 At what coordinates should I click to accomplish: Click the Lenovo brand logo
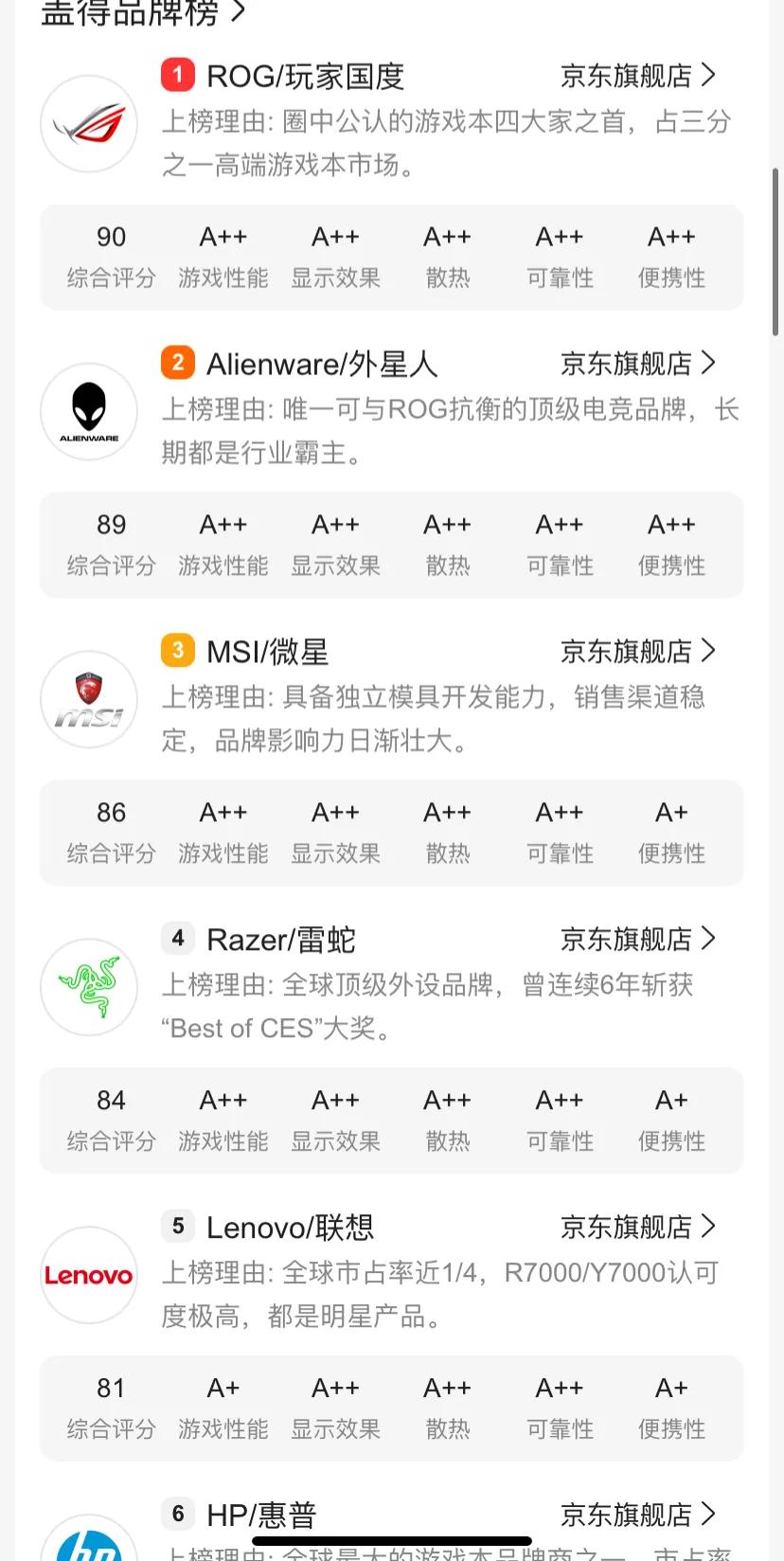[88, 1276]
